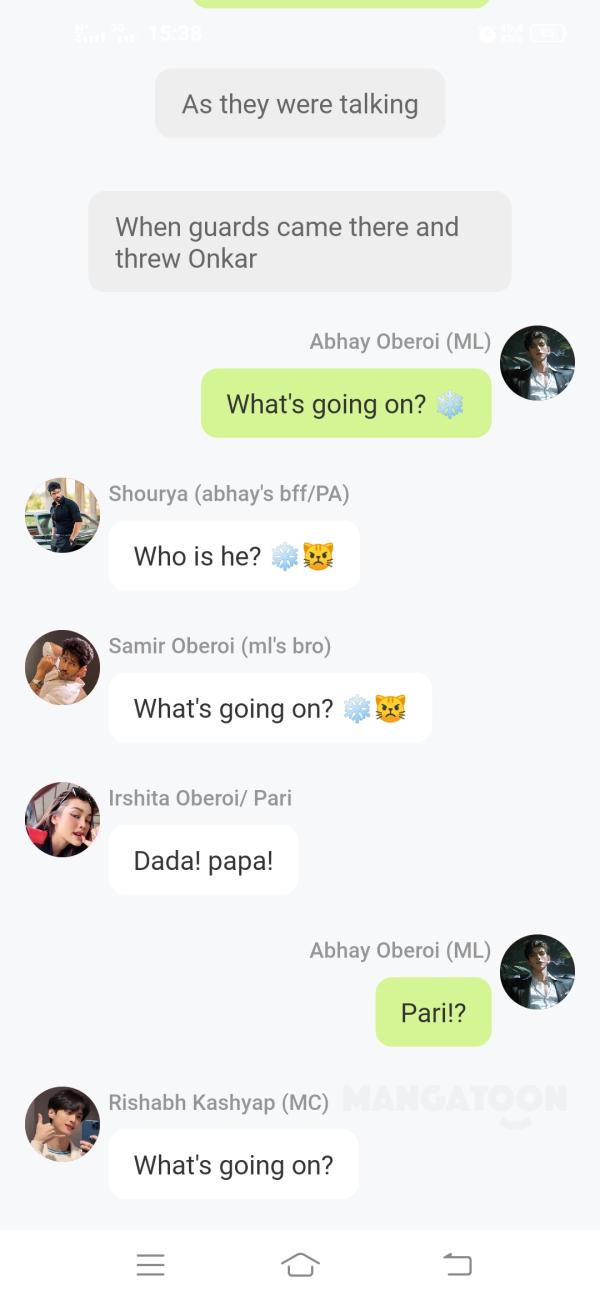Open the recent apps menu button
The image size is (600, 1300).
[x=150, y=1265]
